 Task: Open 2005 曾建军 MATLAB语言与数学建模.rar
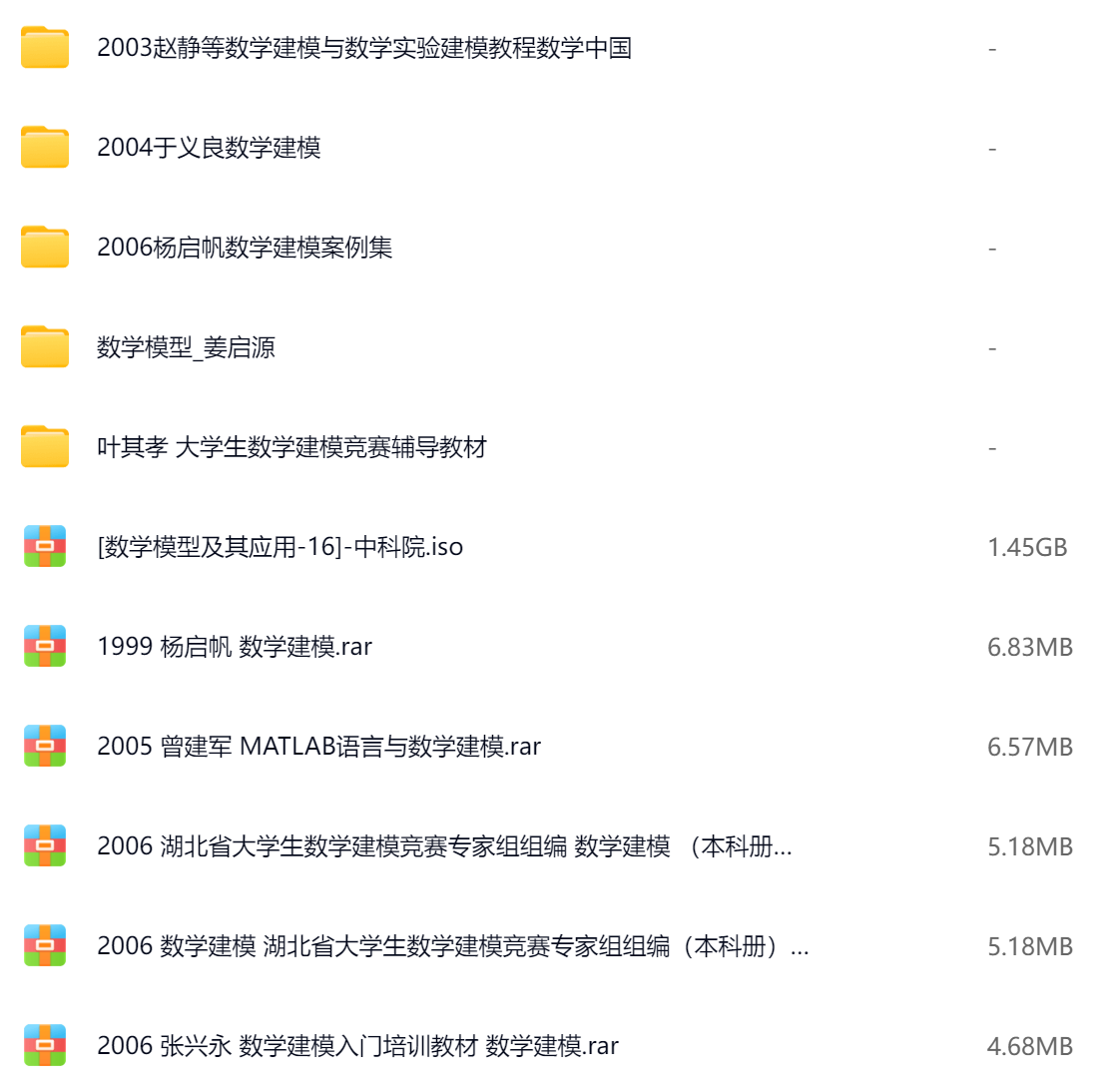(x=318, y=747)
